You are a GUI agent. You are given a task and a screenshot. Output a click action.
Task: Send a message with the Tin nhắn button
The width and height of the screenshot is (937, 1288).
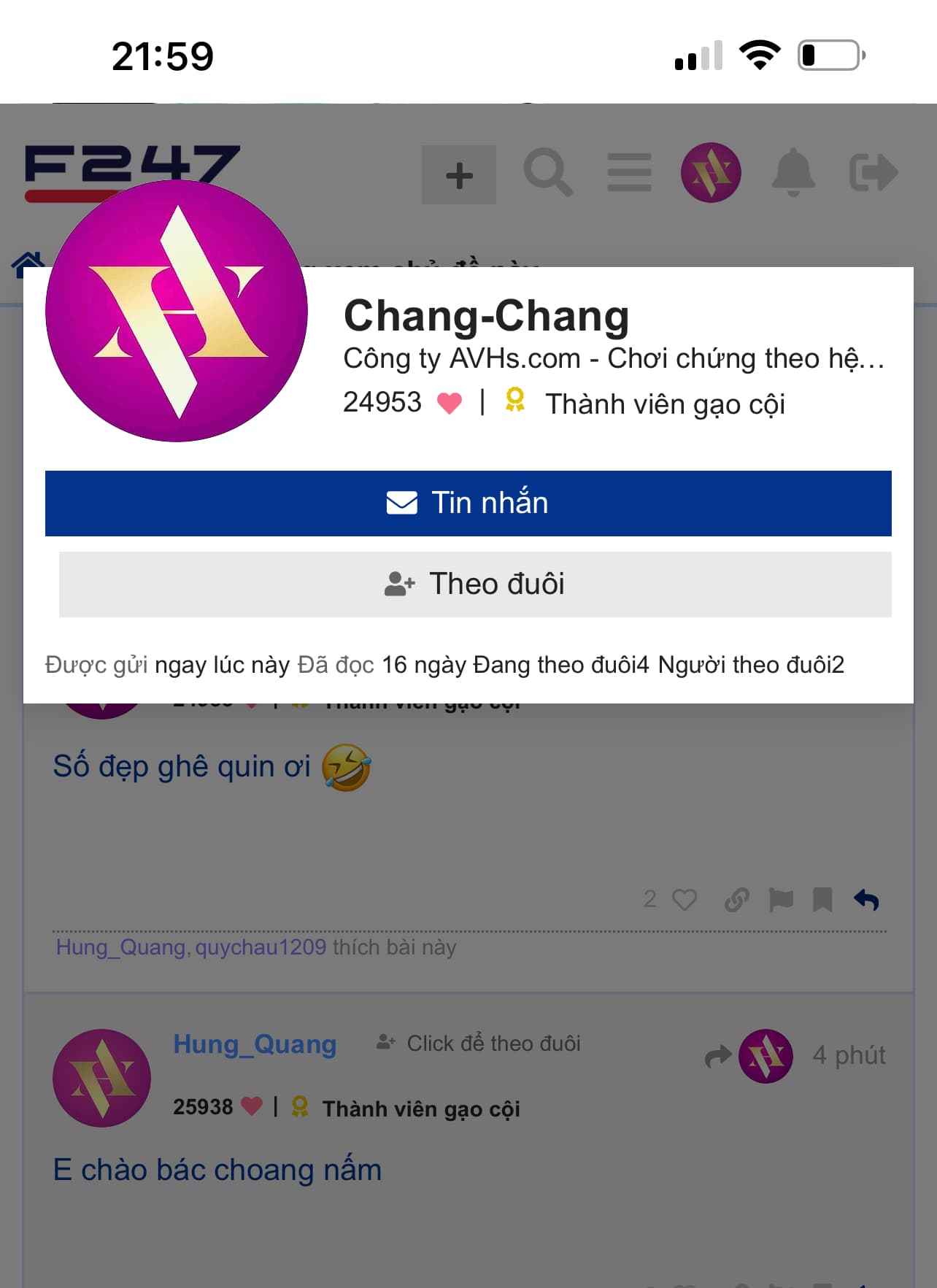click(x=468, y=503)
